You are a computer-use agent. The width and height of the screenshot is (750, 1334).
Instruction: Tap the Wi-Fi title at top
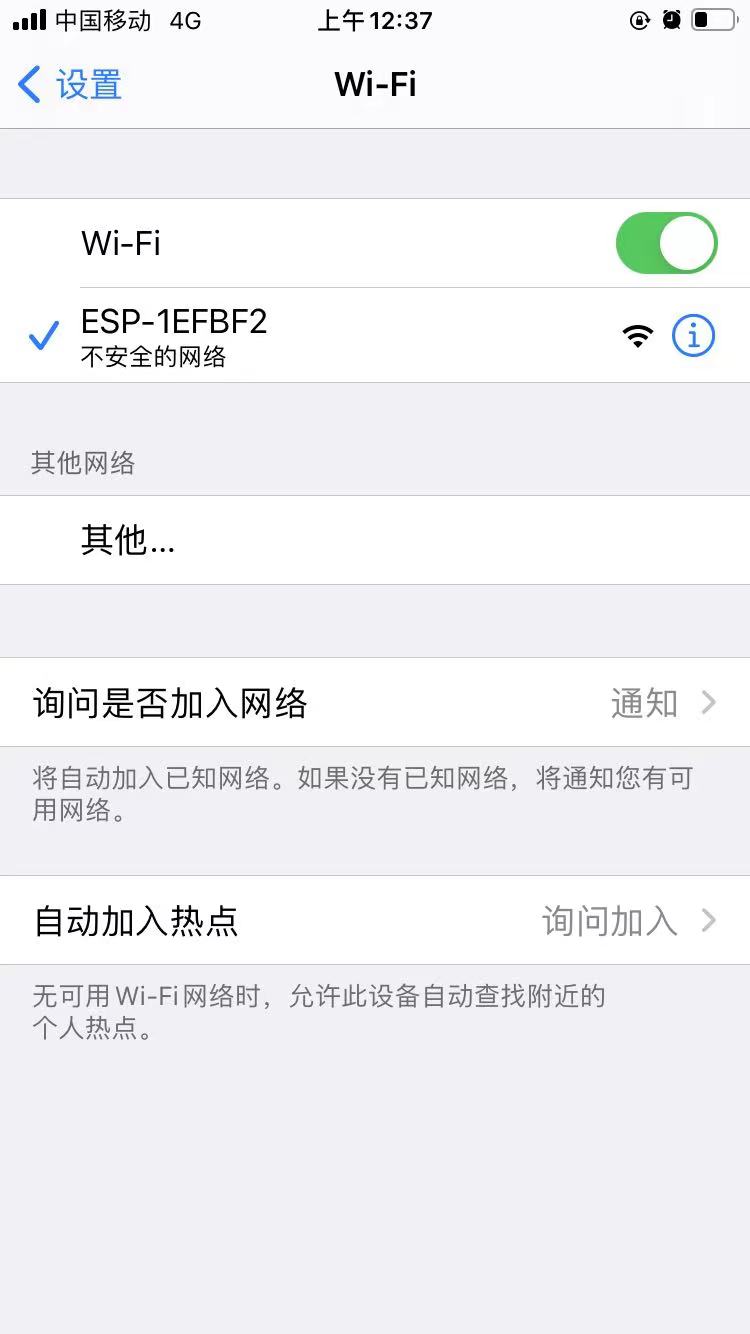[375, 85]
